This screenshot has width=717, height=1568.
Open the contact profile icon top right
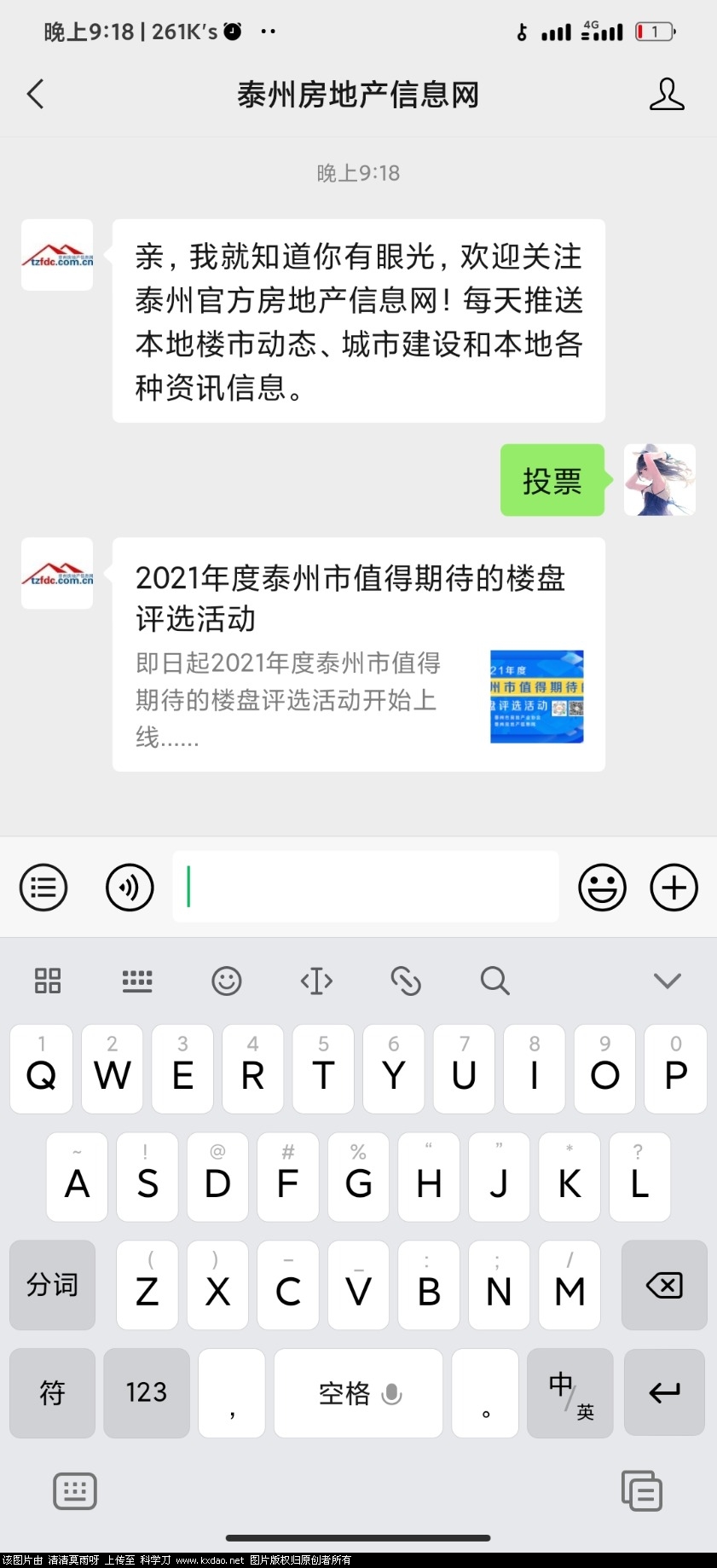pyautogui.click(x=668, y=95)
